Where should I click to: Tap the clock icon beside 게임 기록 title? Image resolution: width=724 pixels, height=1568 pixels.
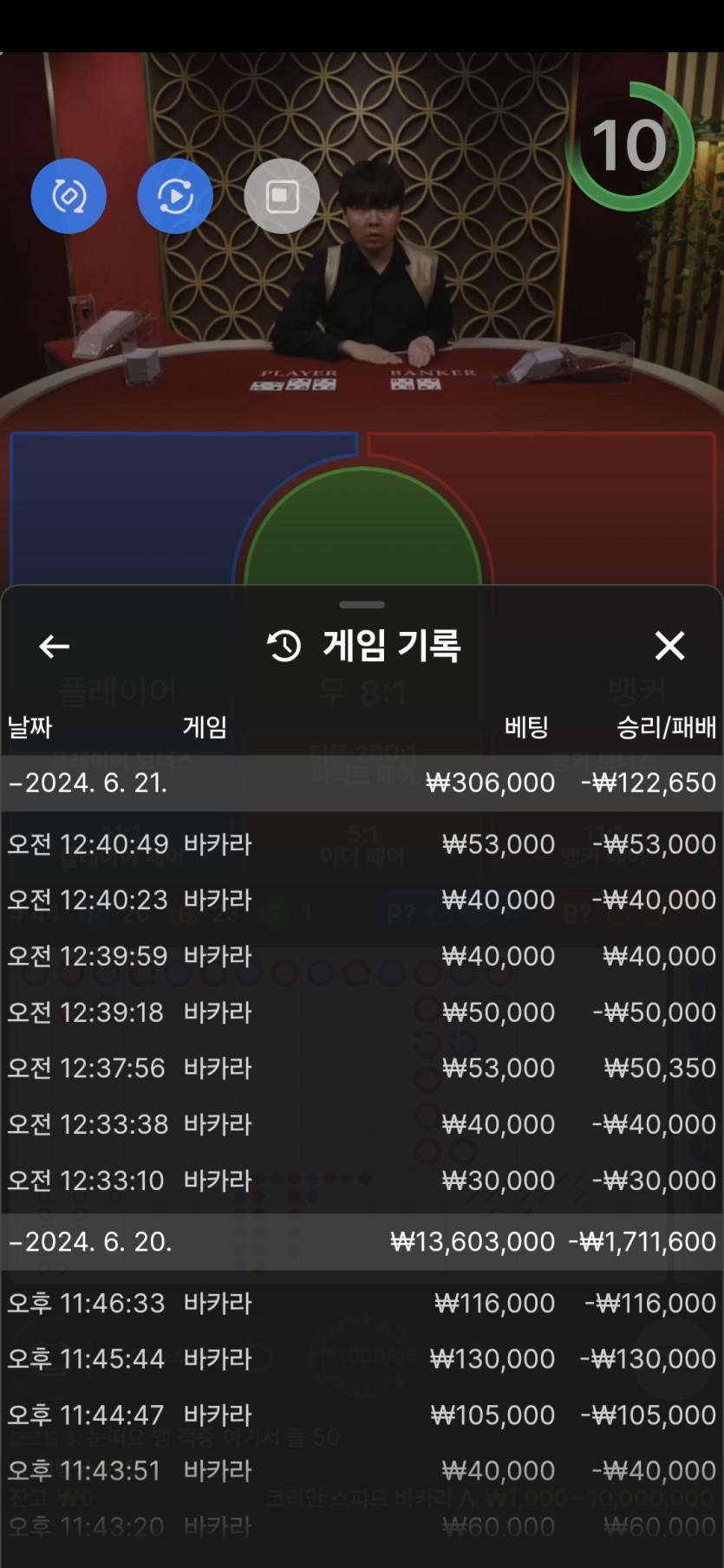tap(280, 646)
